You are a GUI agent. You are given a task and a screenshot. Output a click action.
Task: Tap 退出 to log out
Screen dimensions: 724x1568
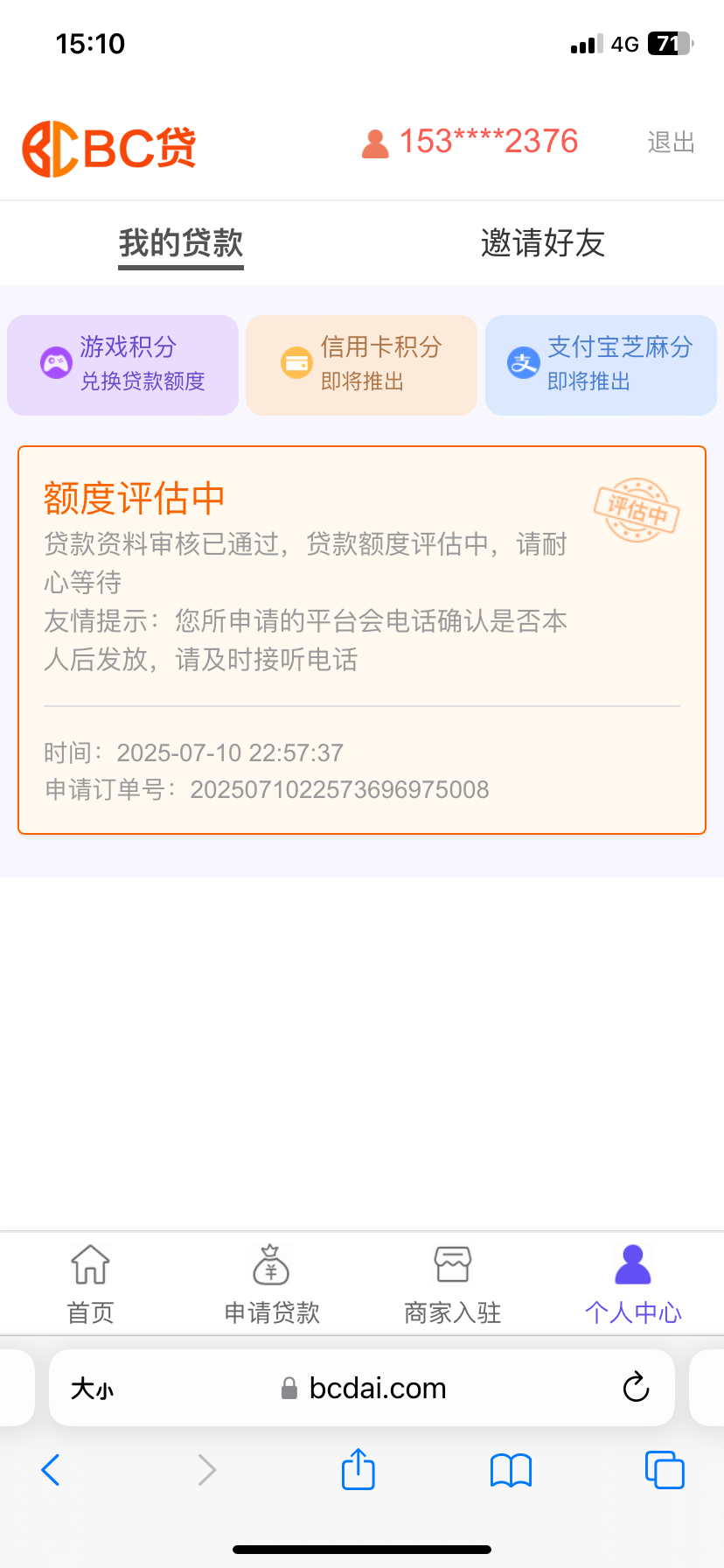tap(671, 143)
